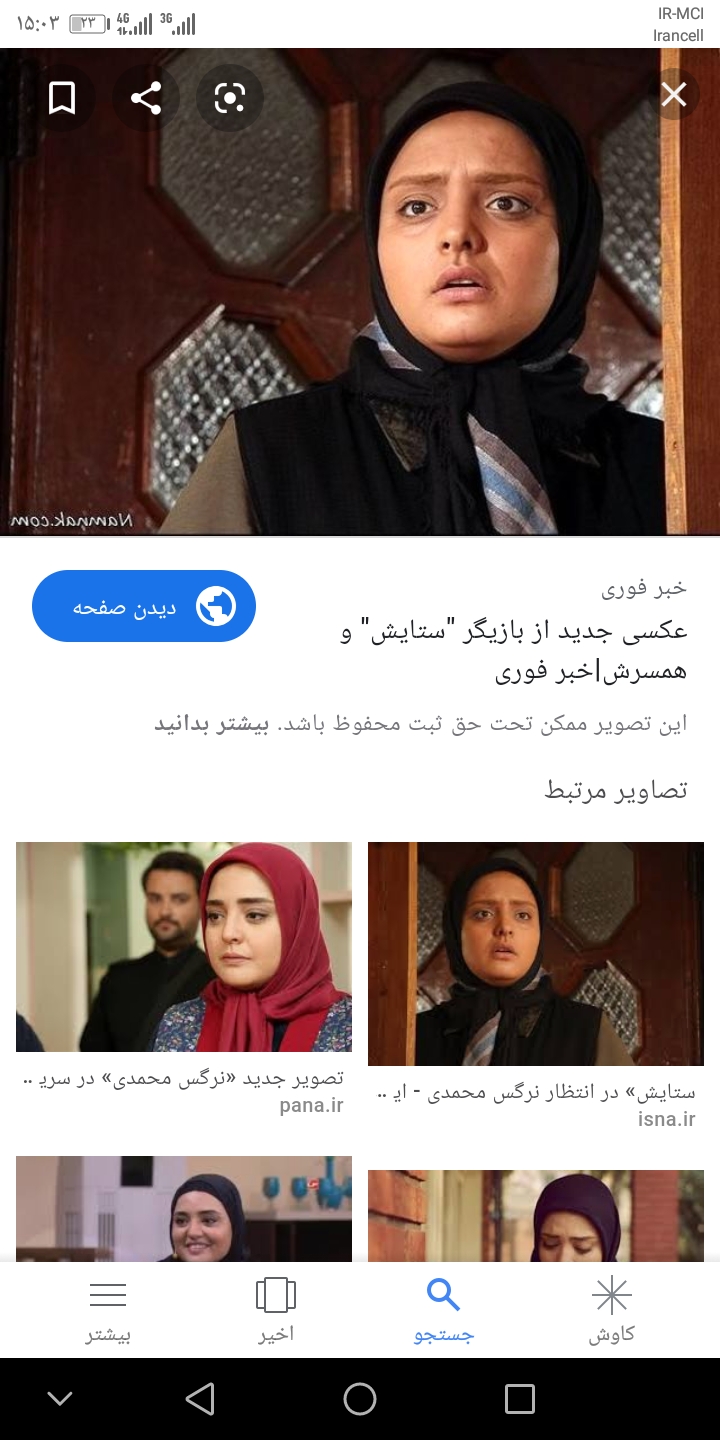Share this image
This screenshot has height=1440, width=720.
coord(146,98)
